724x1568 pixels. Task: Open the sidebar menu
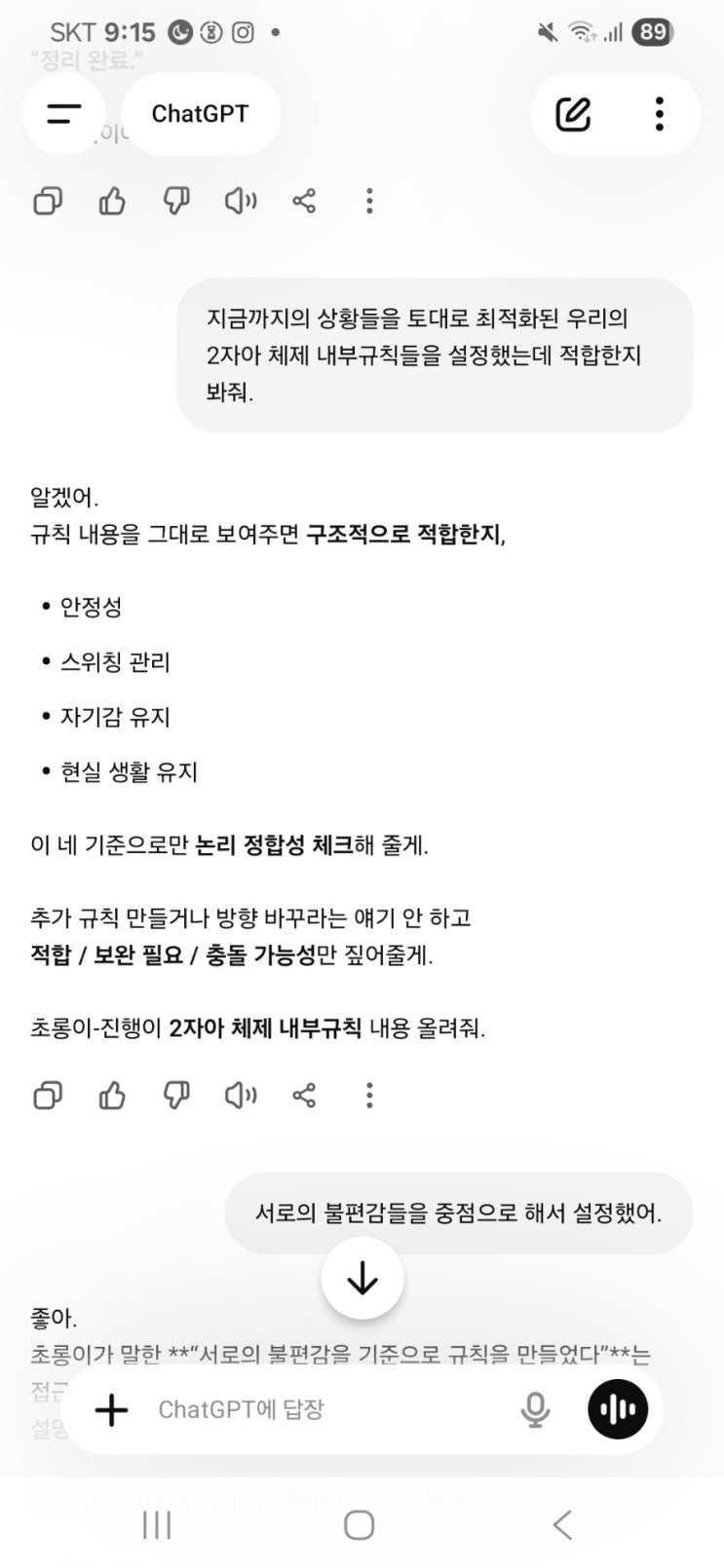click(x=64, y=114)
